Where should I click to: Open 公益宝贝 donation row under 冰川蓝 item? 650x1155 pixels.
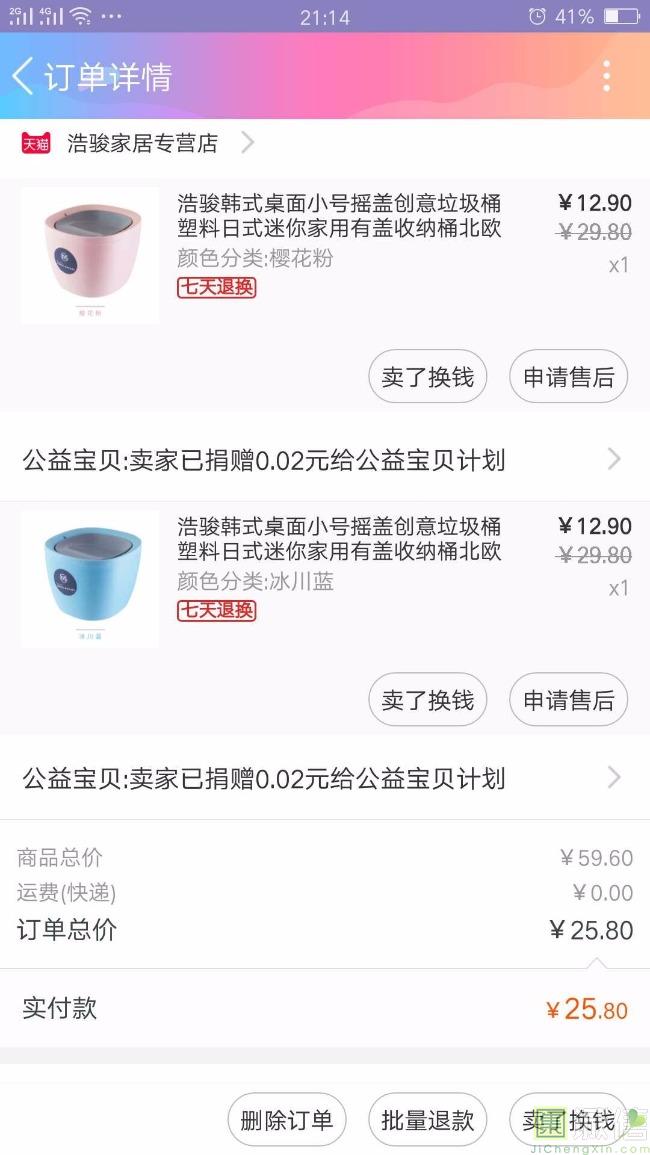coord(320,778)
